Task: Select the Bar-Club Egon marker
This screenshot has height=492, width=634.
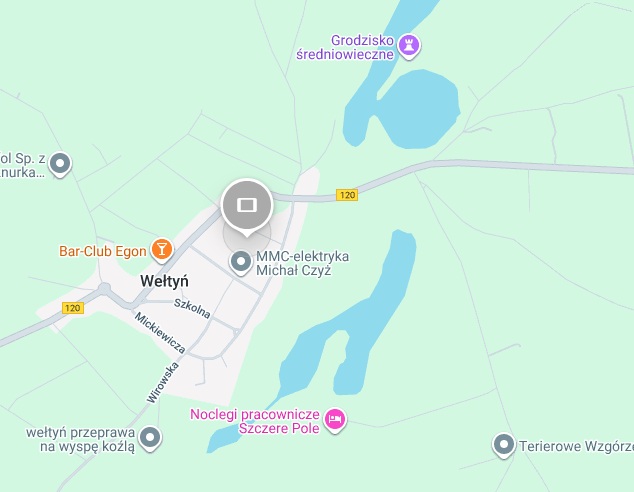Action: 161,248
